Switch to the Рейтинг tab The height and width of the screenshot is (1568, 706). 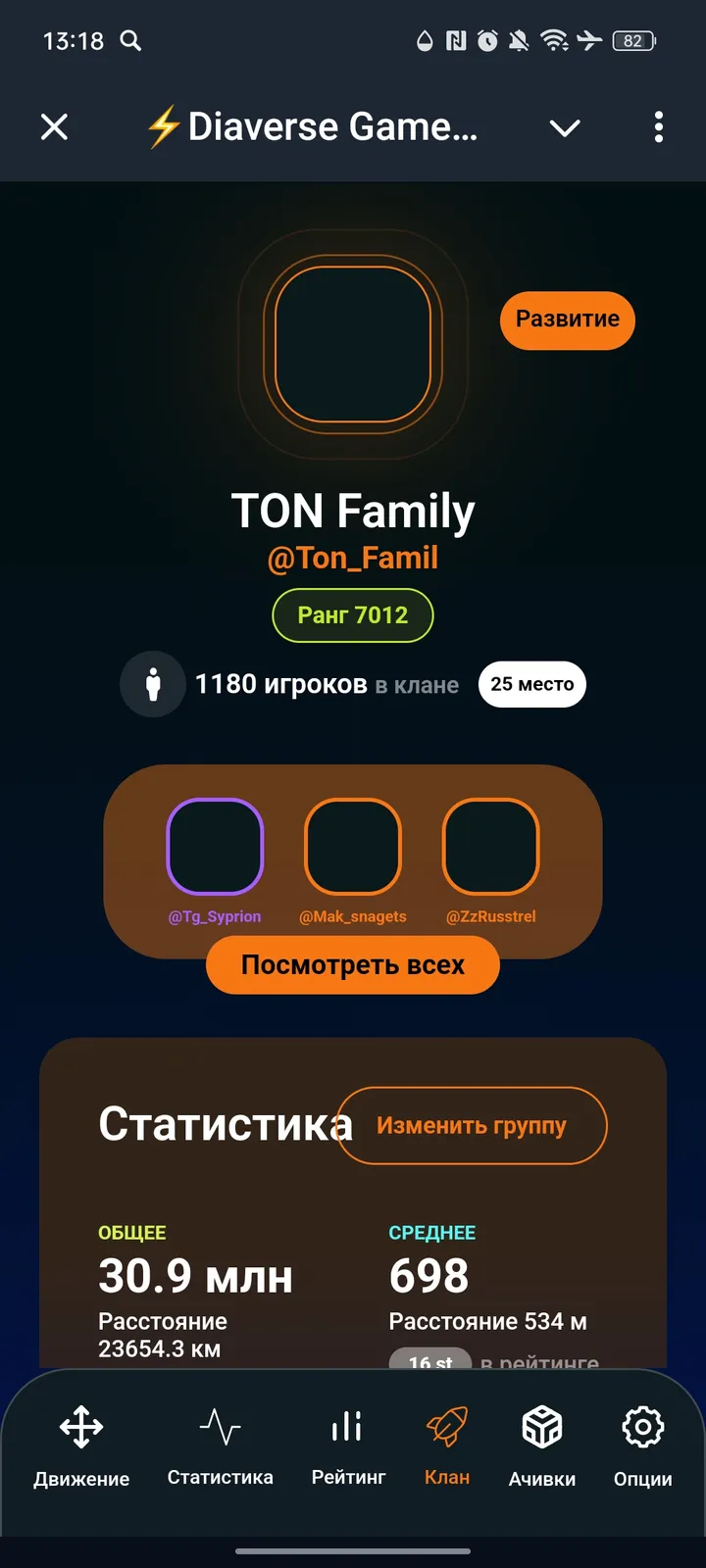348,1446
